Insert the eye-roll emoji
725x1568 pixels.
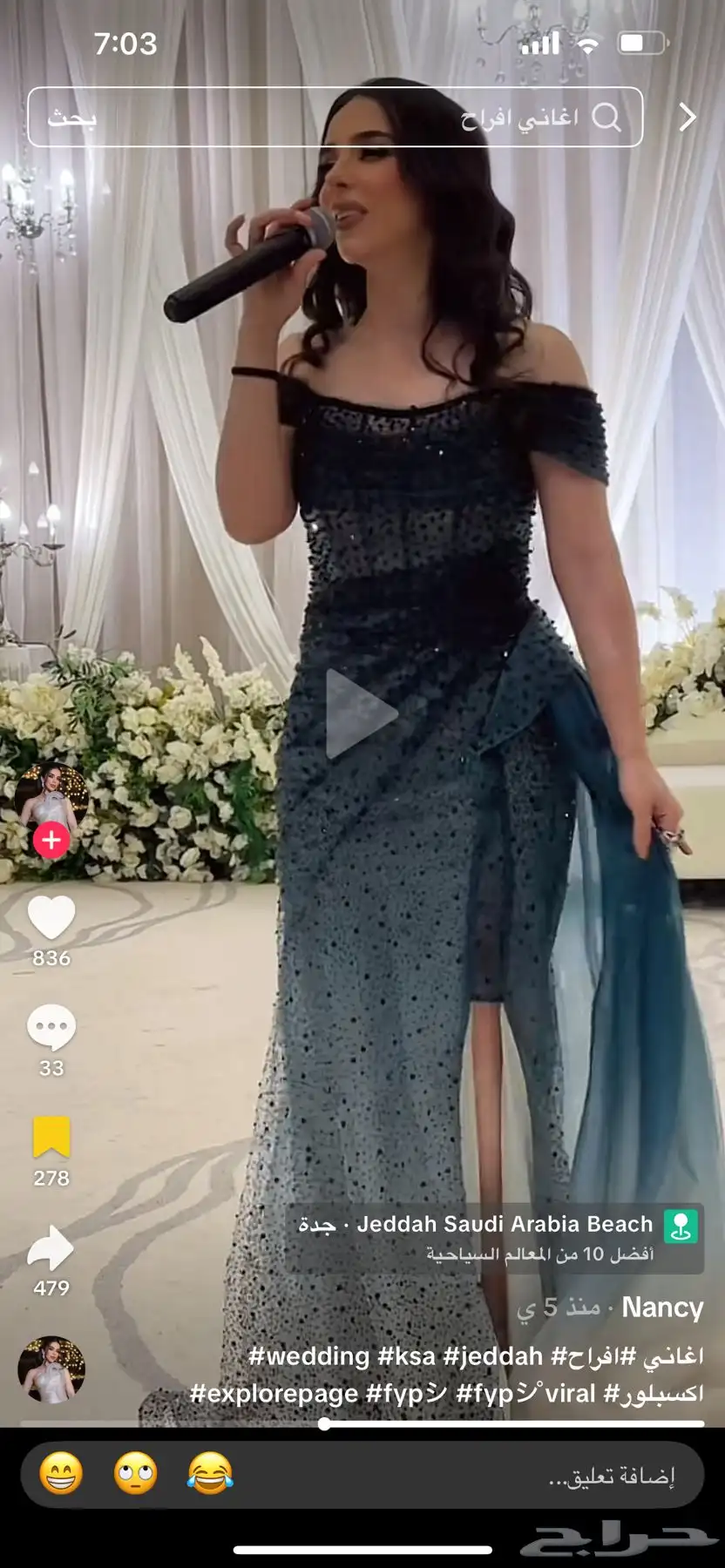(135, 1474)
